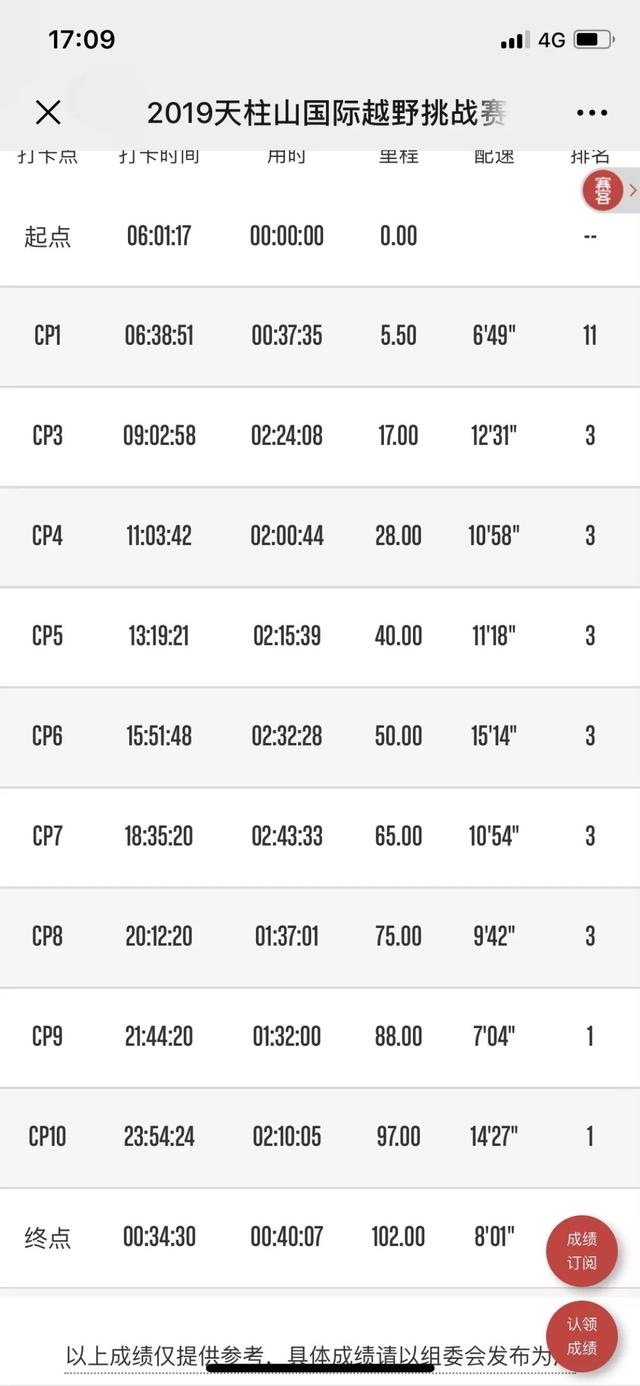Claim your result via 认领成绩 button

click(x=582, y=1336)
